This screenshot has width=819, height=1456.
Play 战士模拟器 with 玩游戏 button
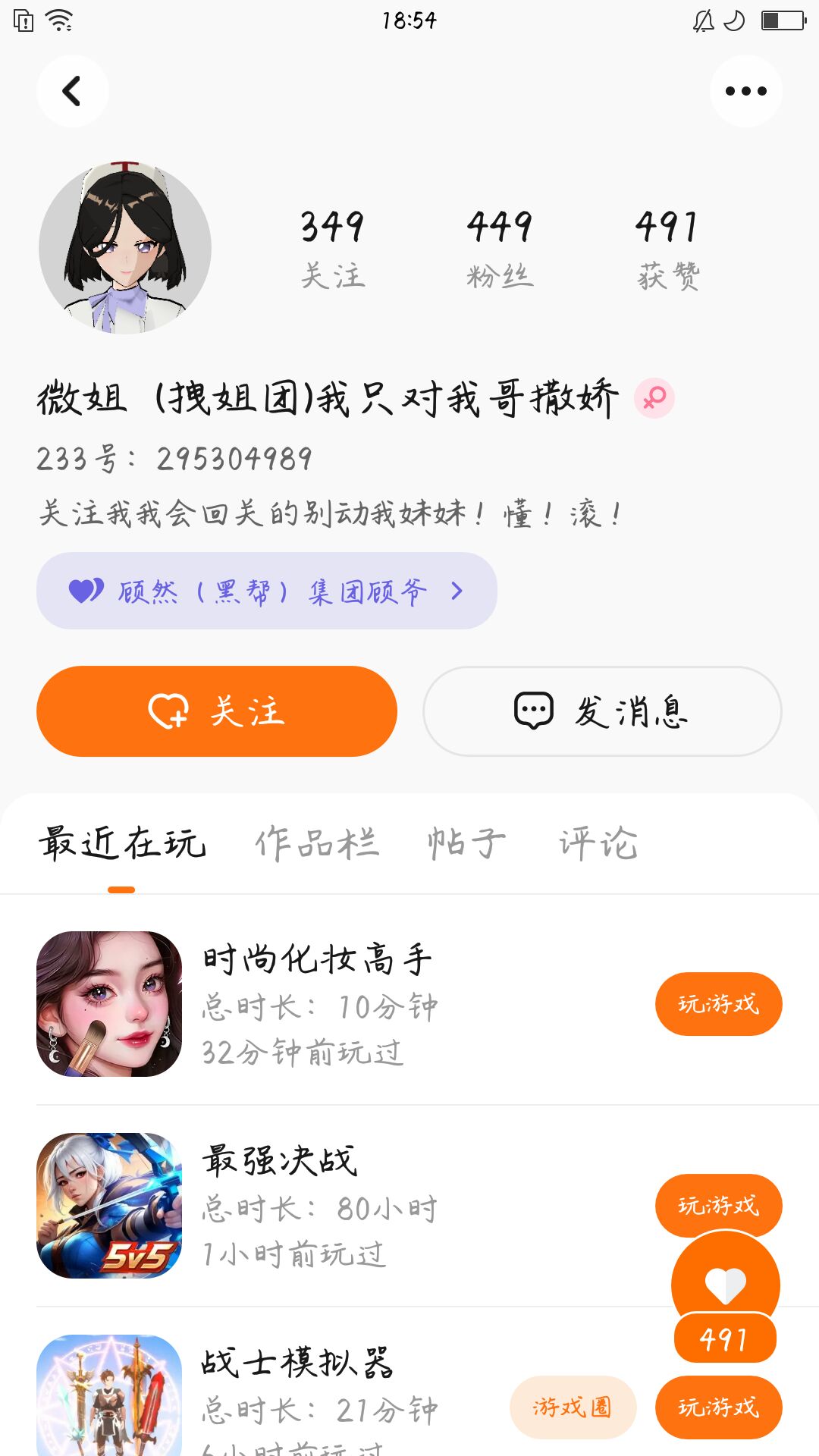click(718, 1407)
